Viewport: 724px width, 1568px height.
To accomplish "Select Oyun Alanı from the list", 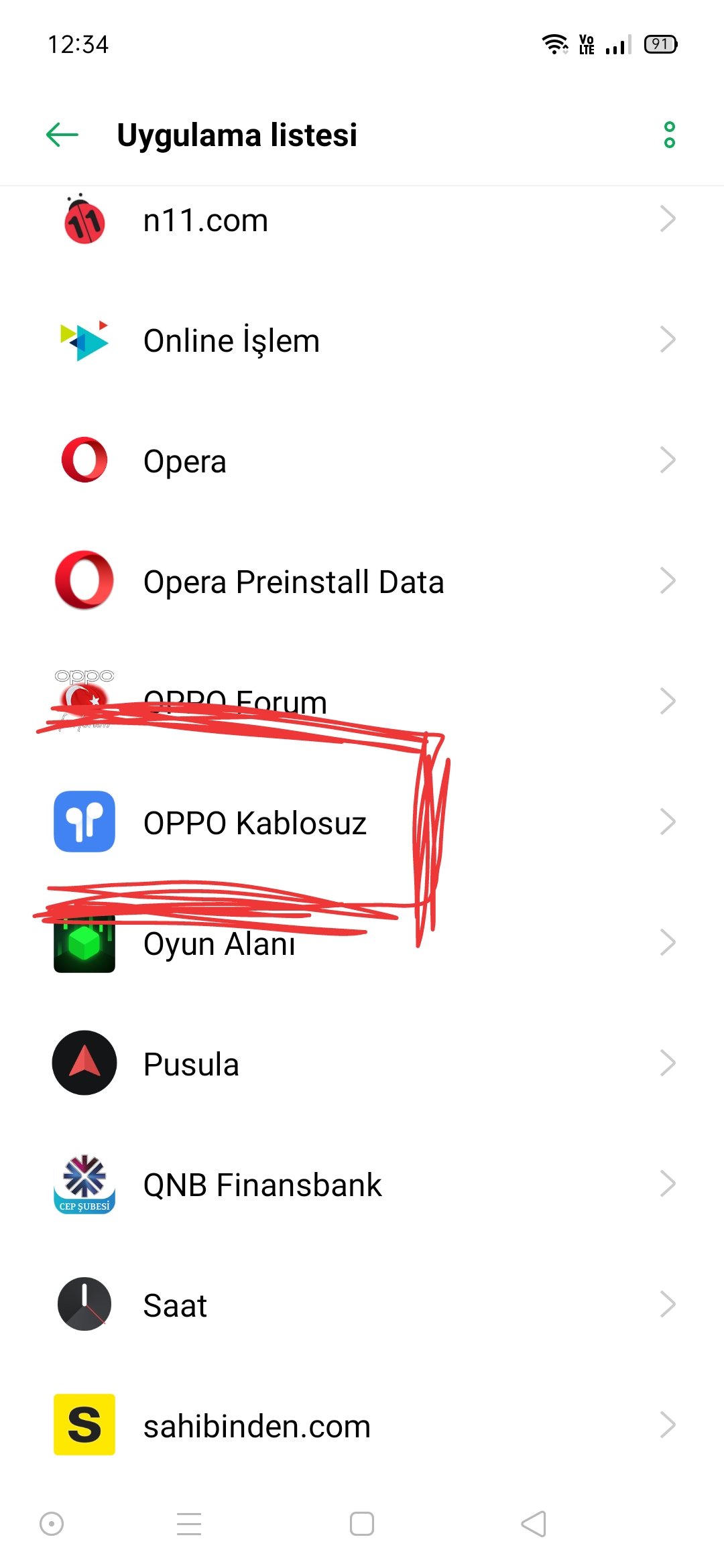I will 362,943.
